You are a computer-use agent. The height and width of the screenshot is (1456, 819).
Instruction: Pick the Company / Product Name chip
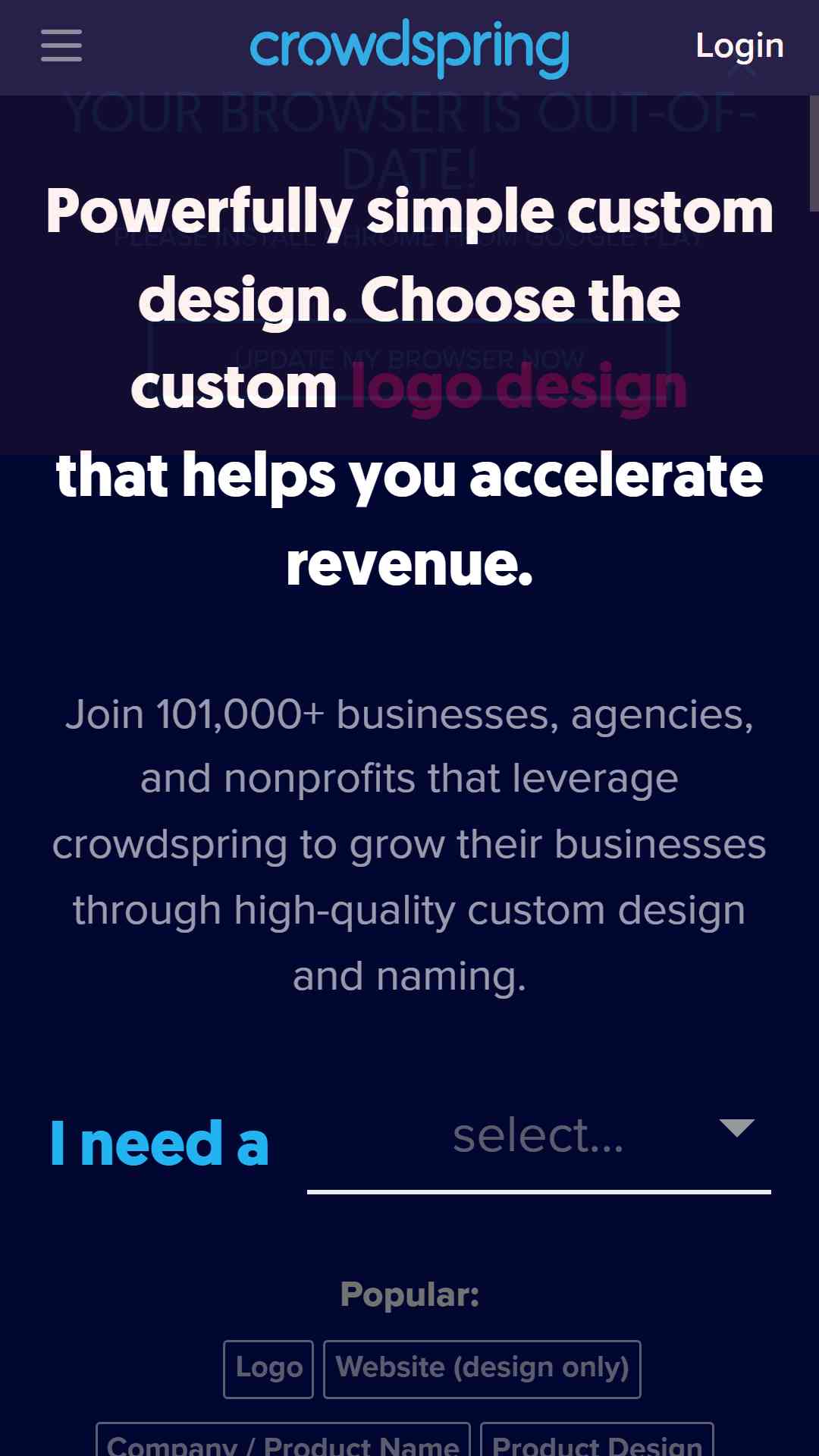[x=283, y=1442]
